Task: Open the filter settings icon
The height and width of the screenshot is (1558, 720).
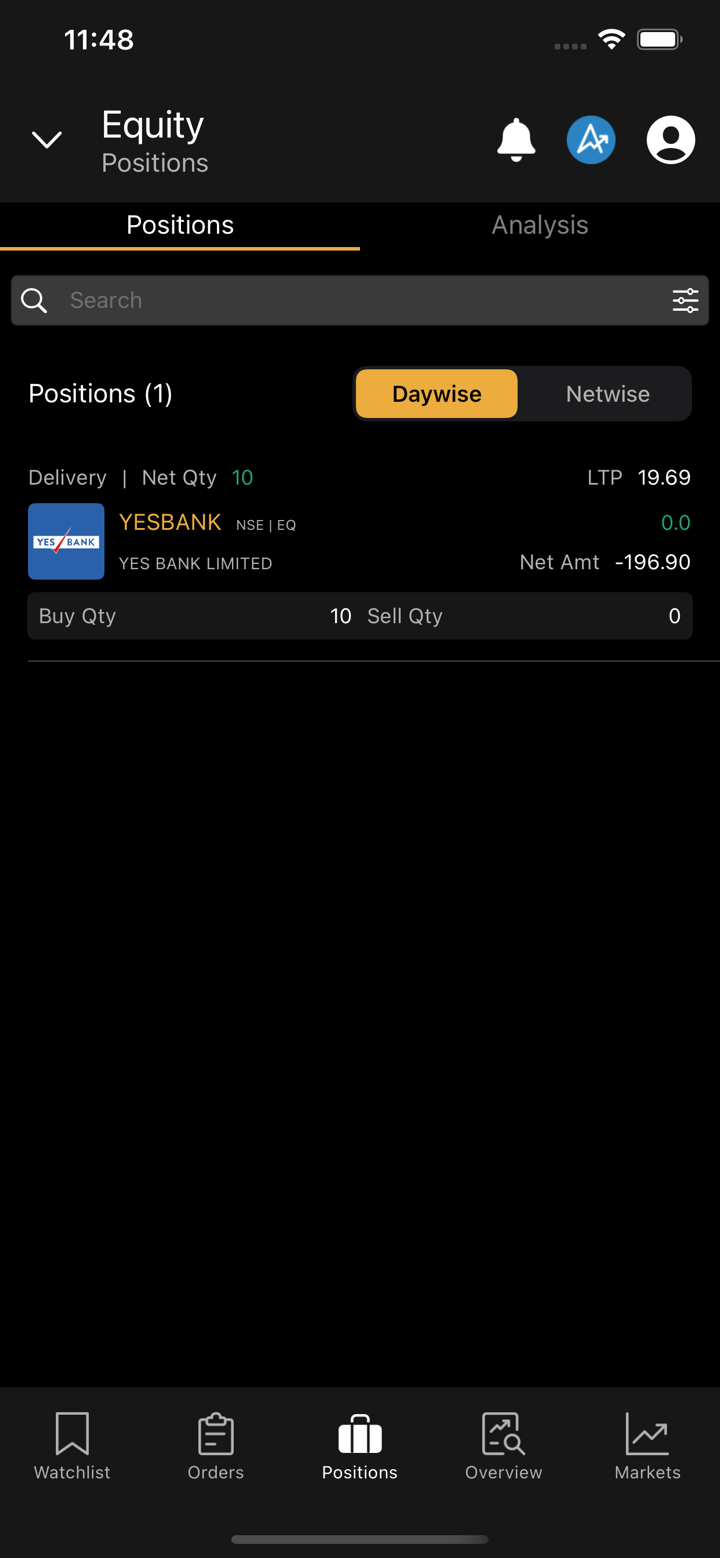Action: click(x=685, y=300)
